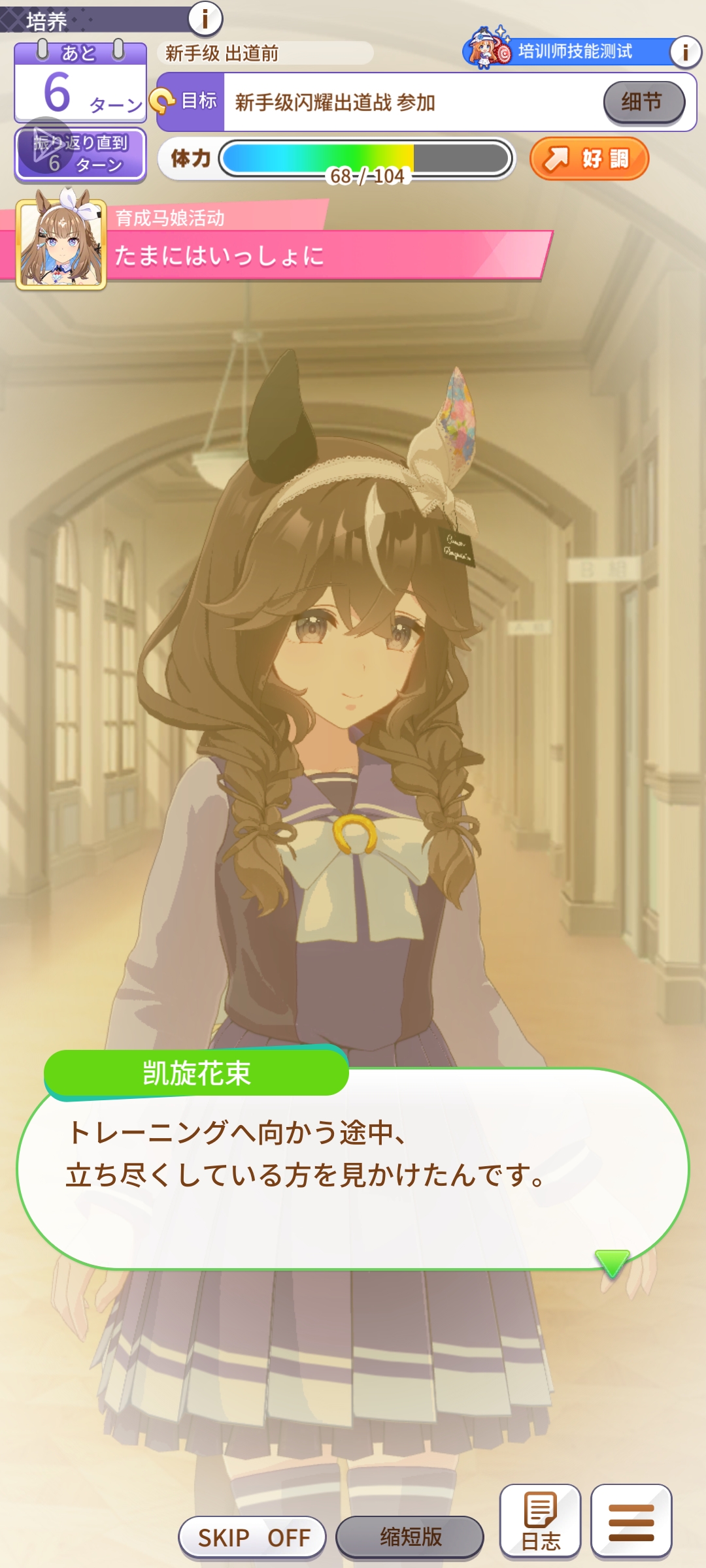This screenshot has height=1568, width=706.
Task: Tap the 振り返り直到 6 ターン button
Action: [80, 154]
